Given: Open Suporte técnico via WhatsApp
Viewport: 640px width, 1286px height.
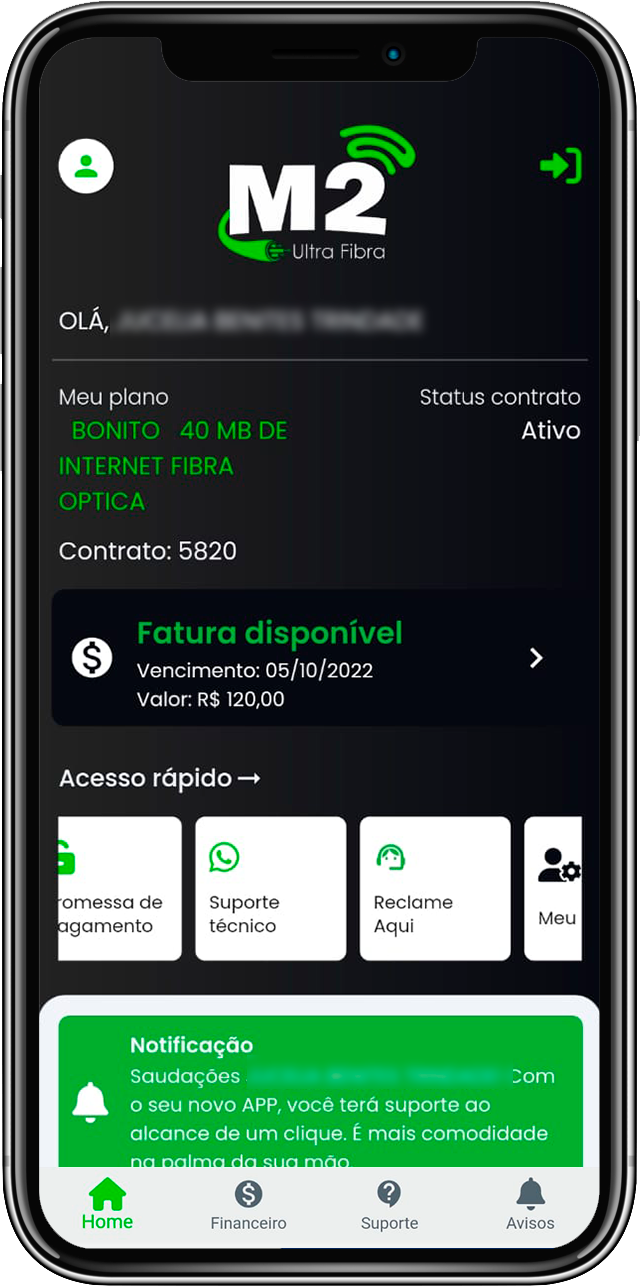Looking at the screenshot, I should pos(270,888).
